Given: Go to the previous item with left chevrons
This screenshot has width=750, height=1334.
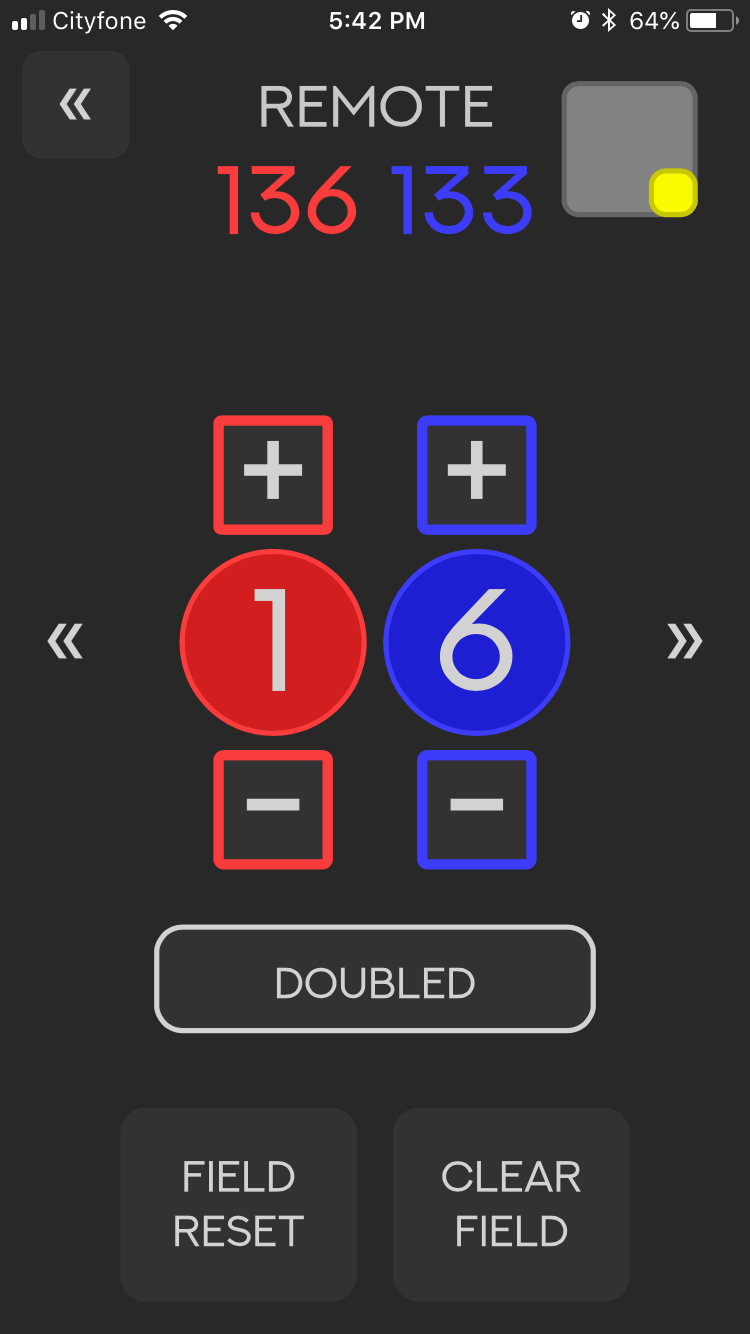Looking at the screenshot, I should (x=66, y=641).
